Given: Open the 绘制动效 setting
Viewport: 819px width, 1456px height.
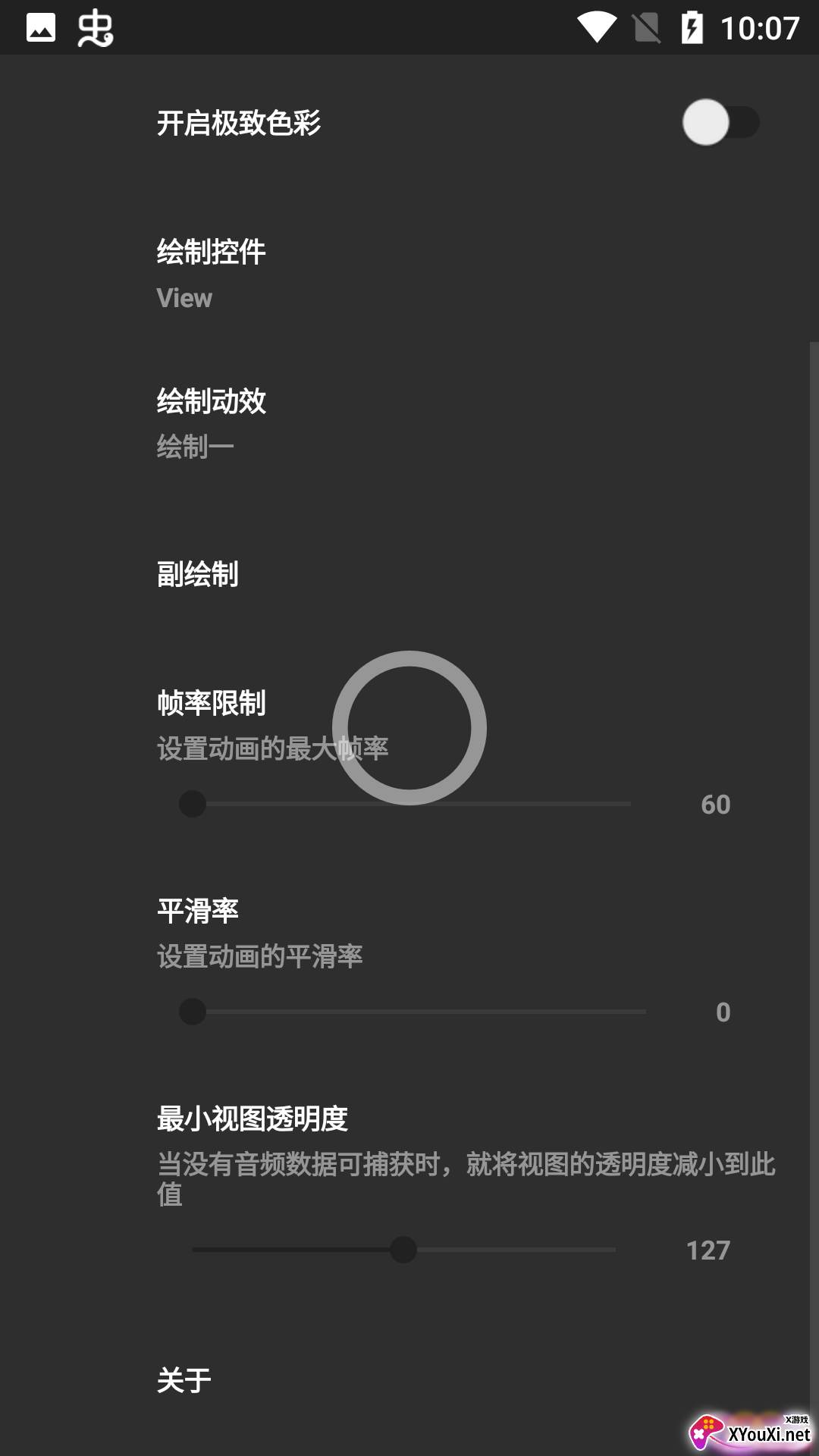Looking at the screenshot, I should coord(409,422).
